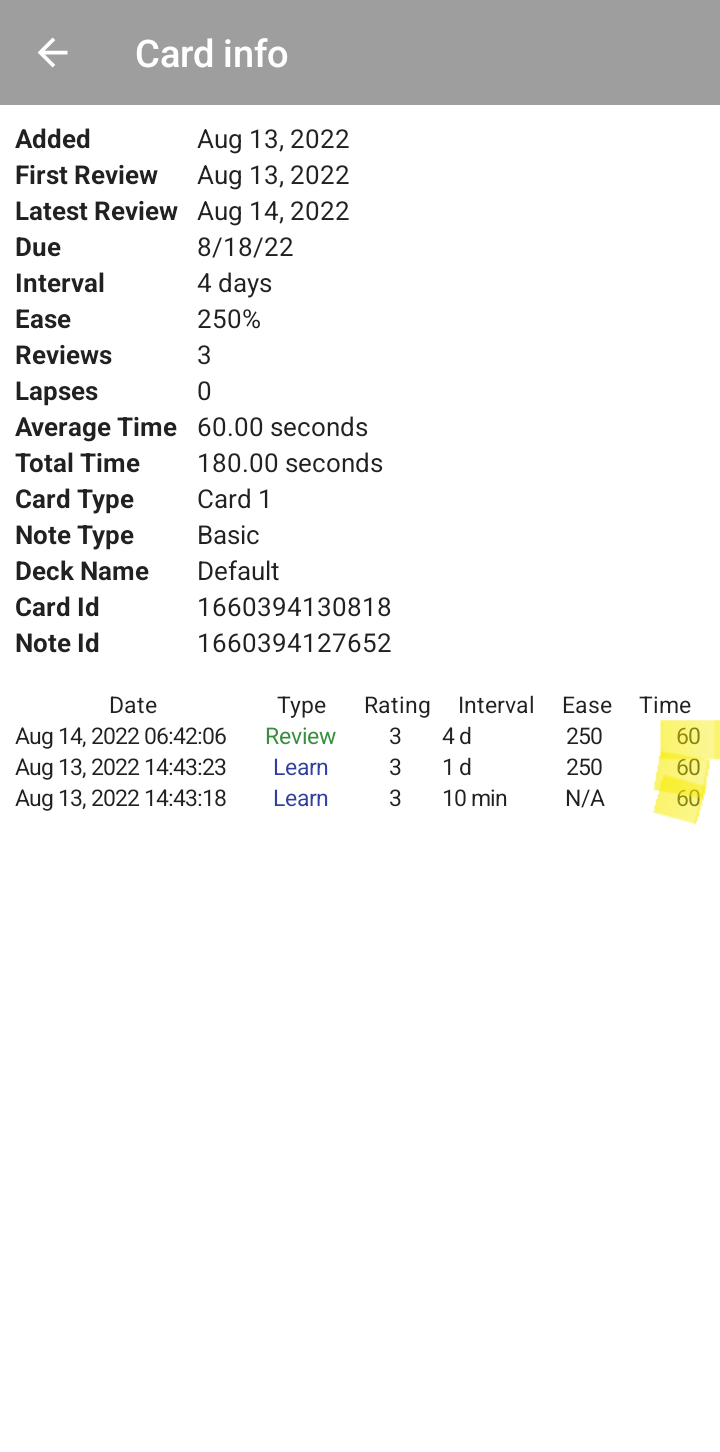Select the Review entry in history
Image resolution: width=720 pixels, height=1452 pixels.
pos(301,736)
